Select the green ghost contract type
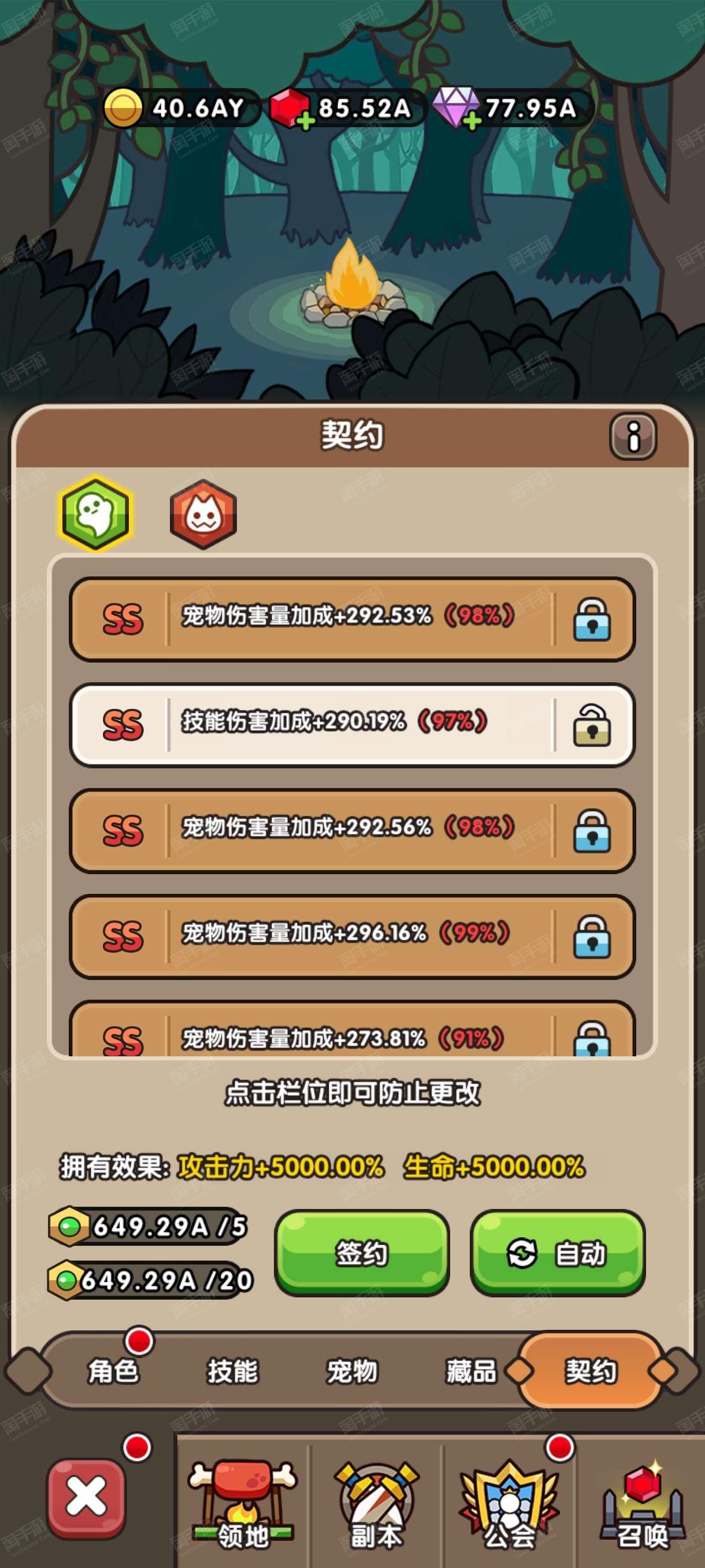This screenshot has height=1568, width=705. (x=95, y=513)
